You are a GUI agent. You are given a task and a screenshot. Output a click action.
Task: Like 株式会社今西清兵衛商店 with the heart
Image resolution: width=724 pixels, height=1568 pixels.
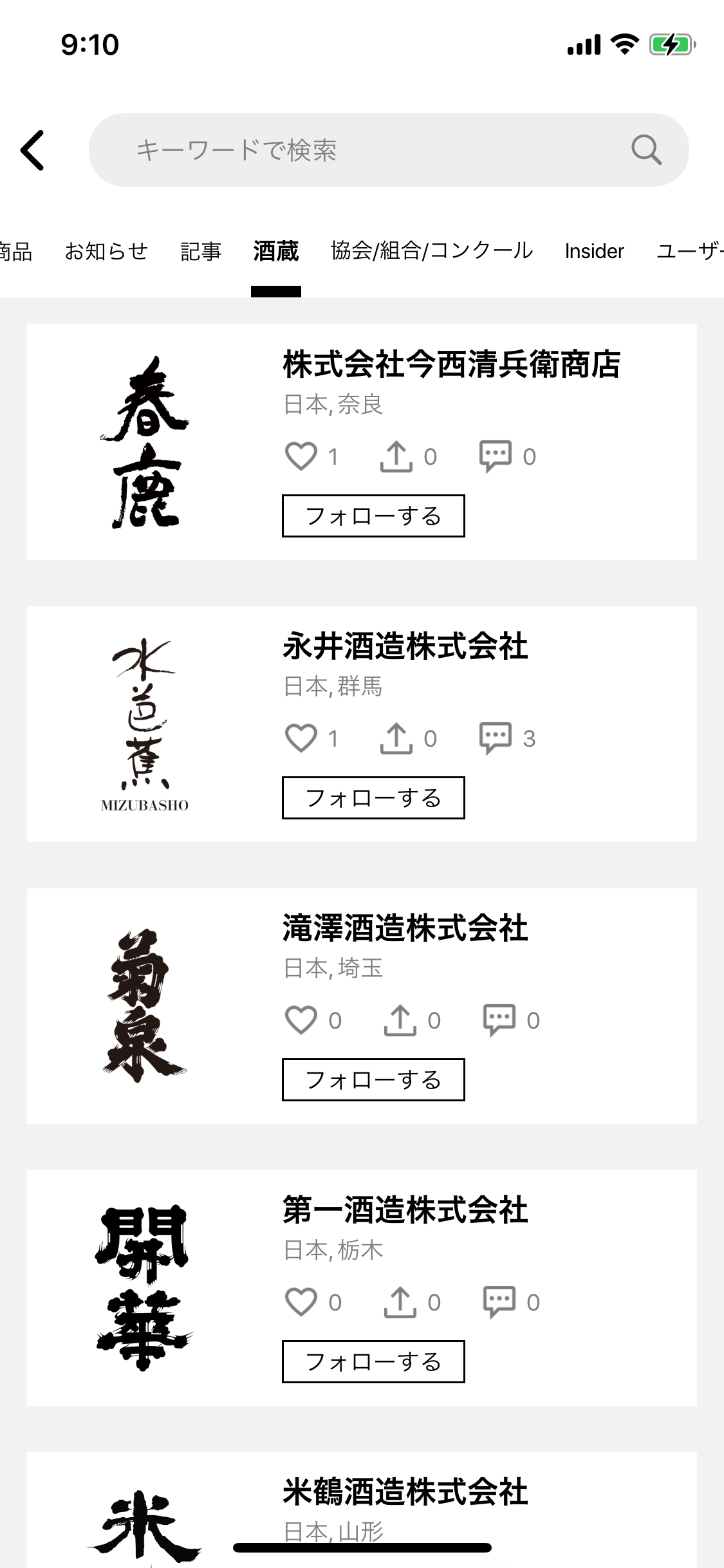pyautogui.click(x=301, y=456)
